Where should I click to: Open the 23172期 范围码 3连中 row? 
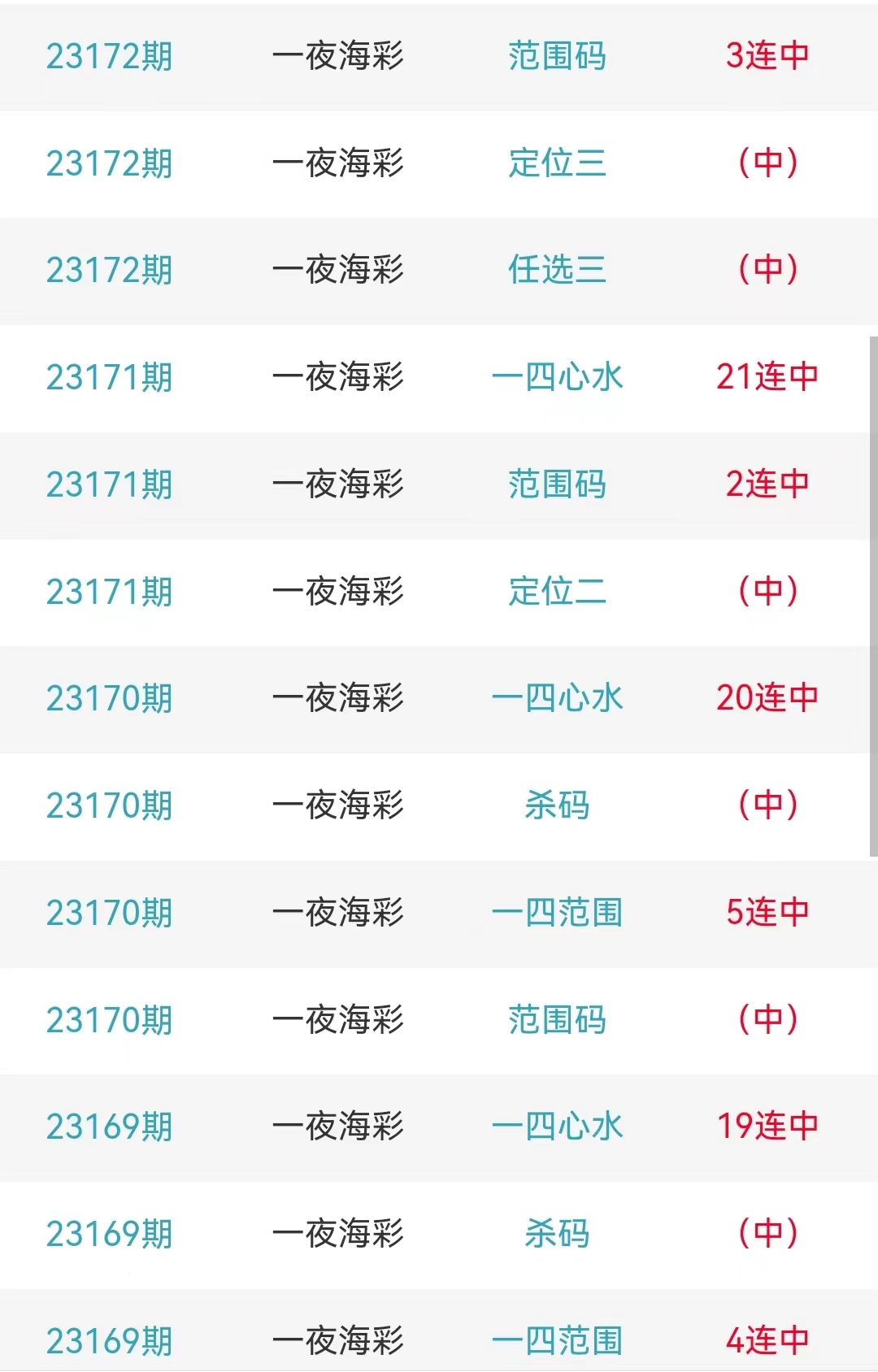[x=439, y=56]
